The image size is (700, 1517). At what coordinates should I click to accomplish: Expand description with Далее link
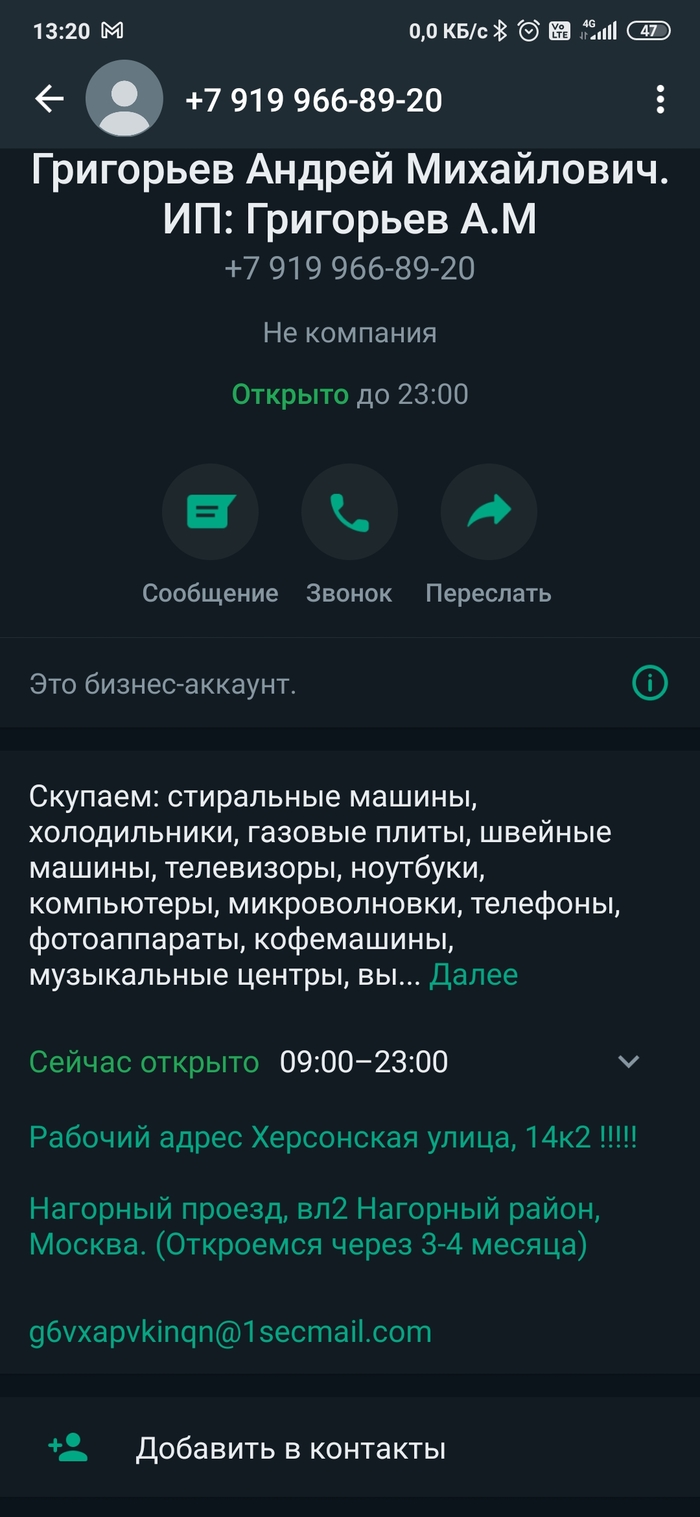[473, 975]
